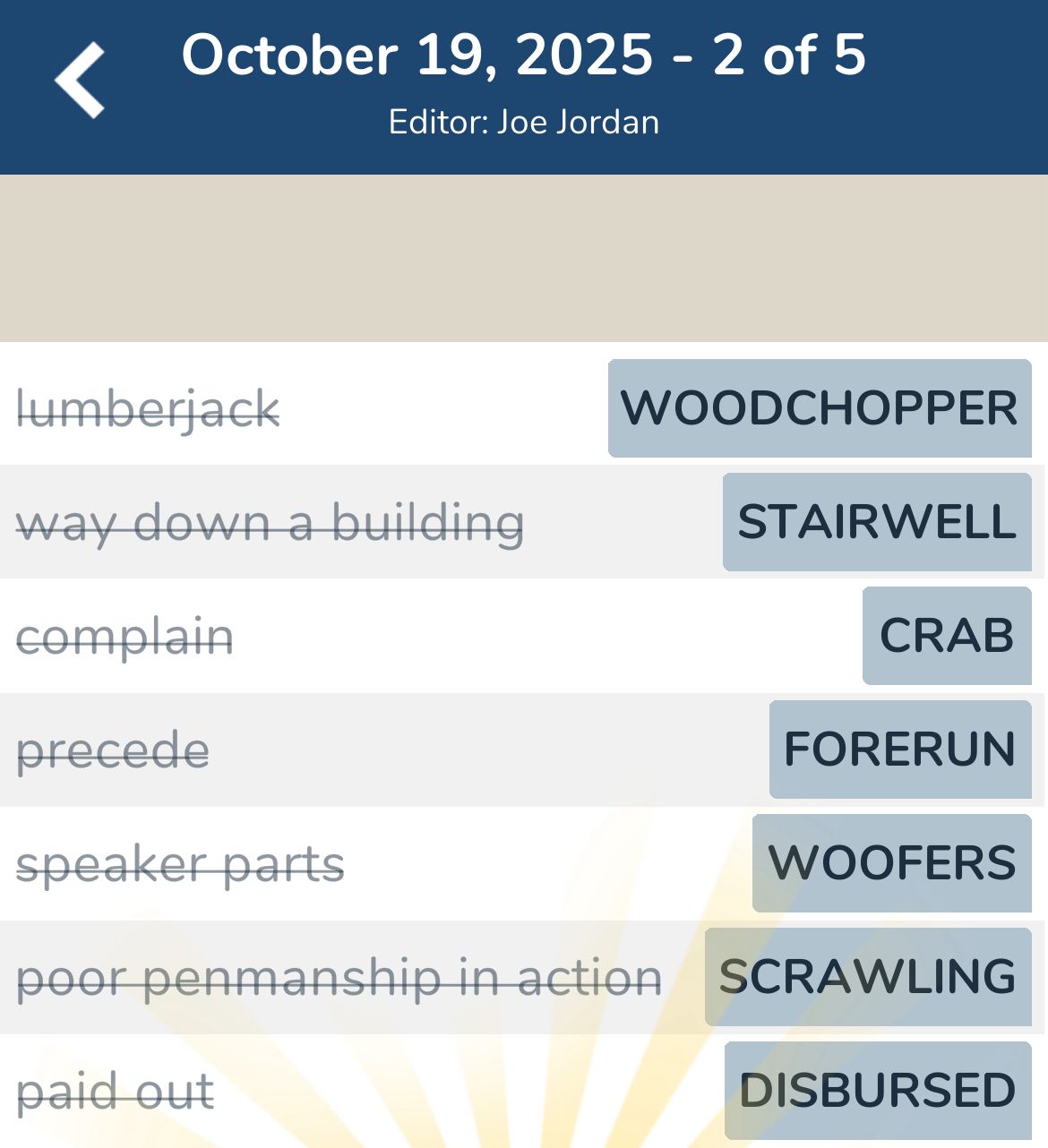Tap the CRAB answer tile
Image resolution: width=1048 pixels, height=1148 pixels.
[x=946, y=636]
